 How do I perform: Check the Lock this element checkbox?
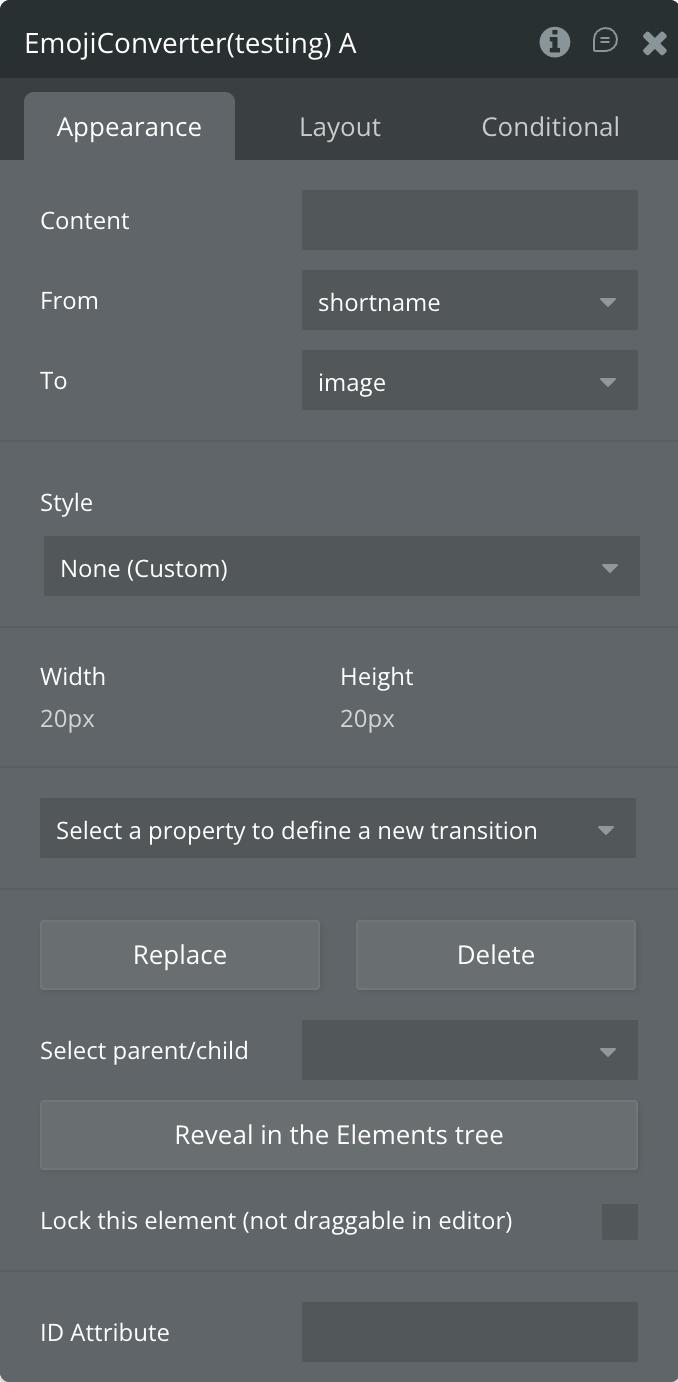[619, 1222]
